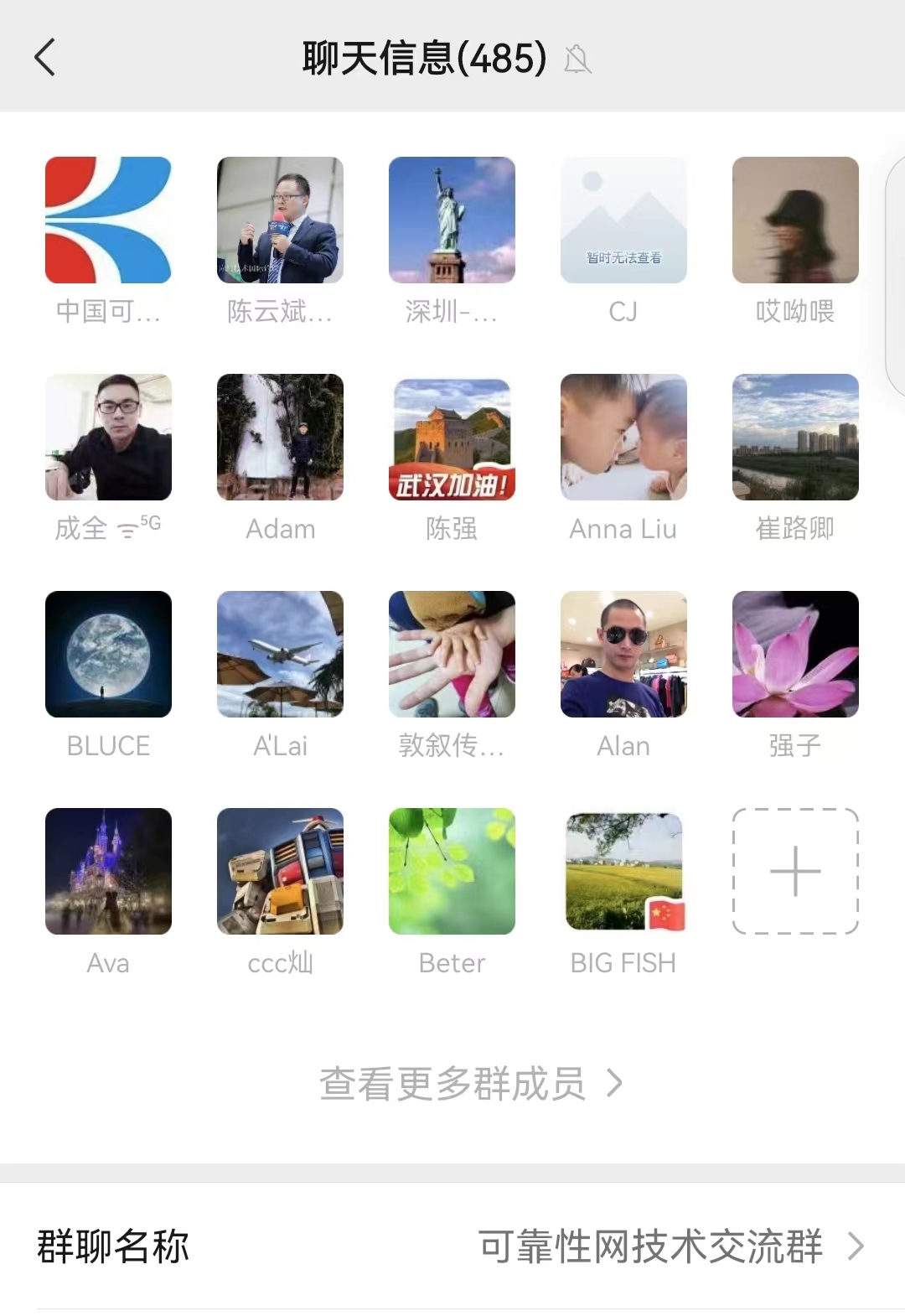Select Beter's avatar
The height and width of the screenshot is (1316, 905).
(452, 871)
